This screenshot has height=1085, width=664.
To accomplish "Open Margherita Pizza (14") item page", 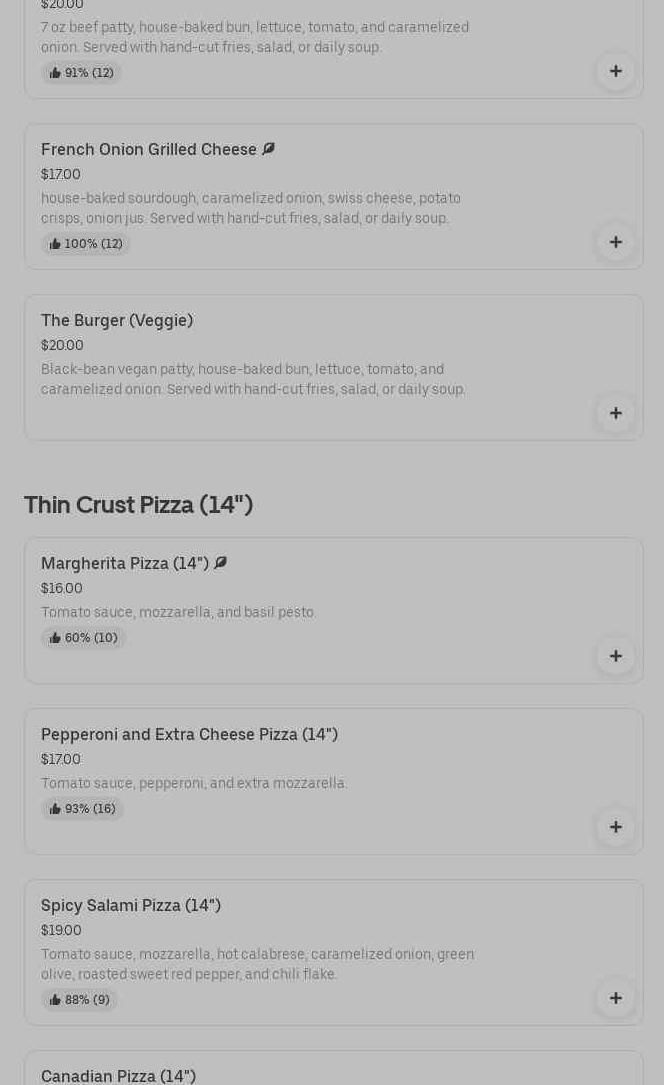I will tap(125, 564).
